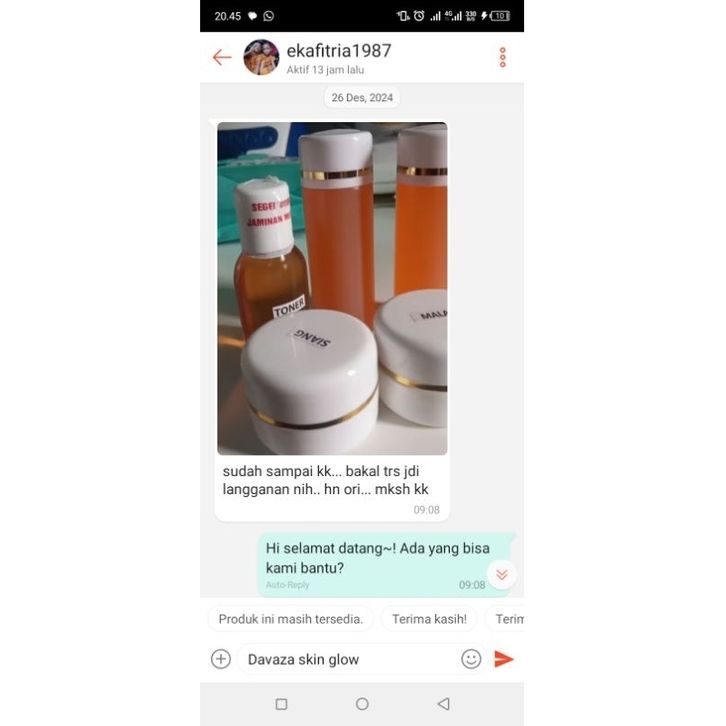Open the plus attachment options
This screenshot has width=726, height=726.
pyautogui.click(x=221, y=659)
